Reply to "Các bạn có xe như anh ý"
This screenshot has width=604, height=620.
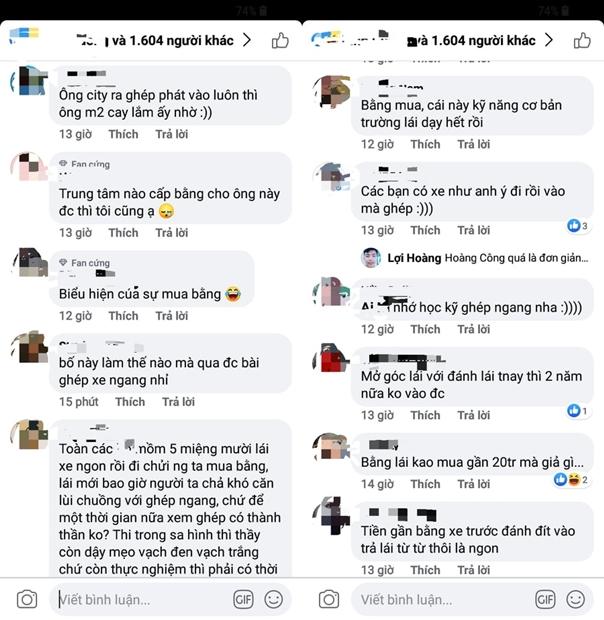point(474,226)
